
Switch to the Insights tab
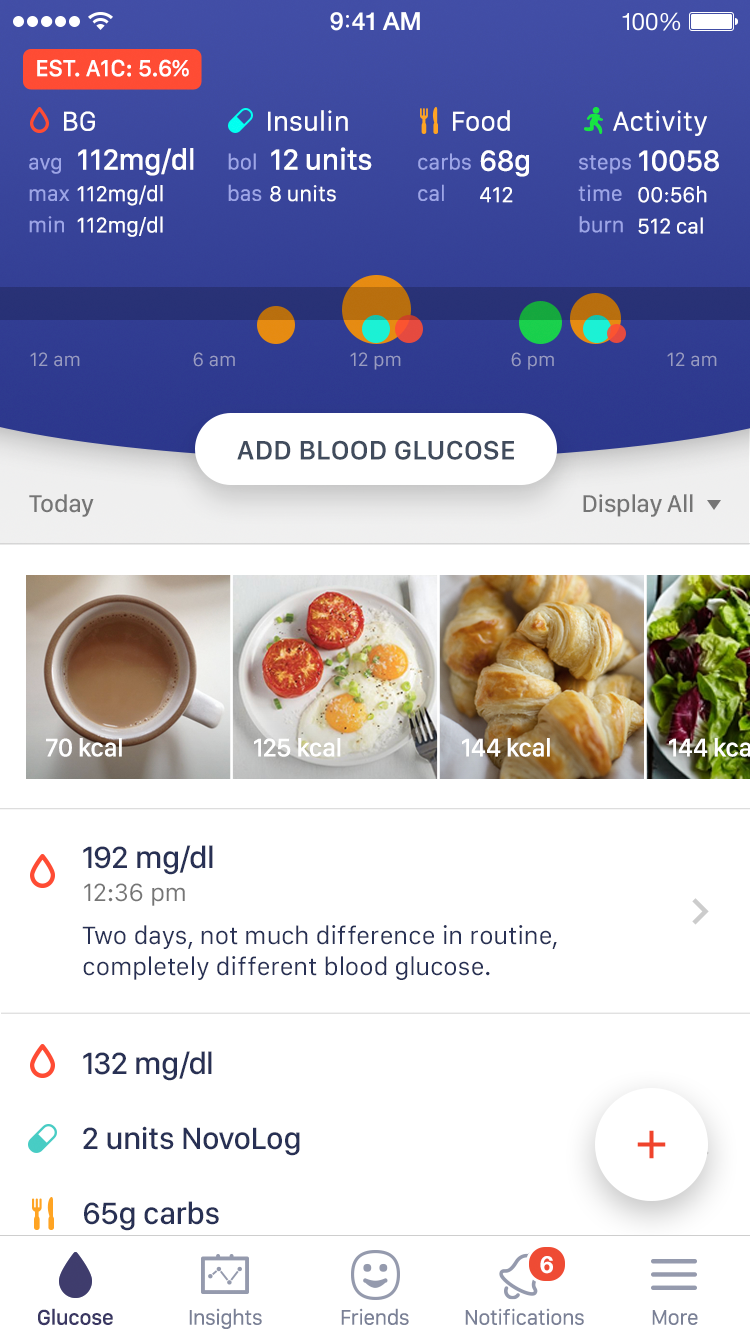click(225, 1290)
